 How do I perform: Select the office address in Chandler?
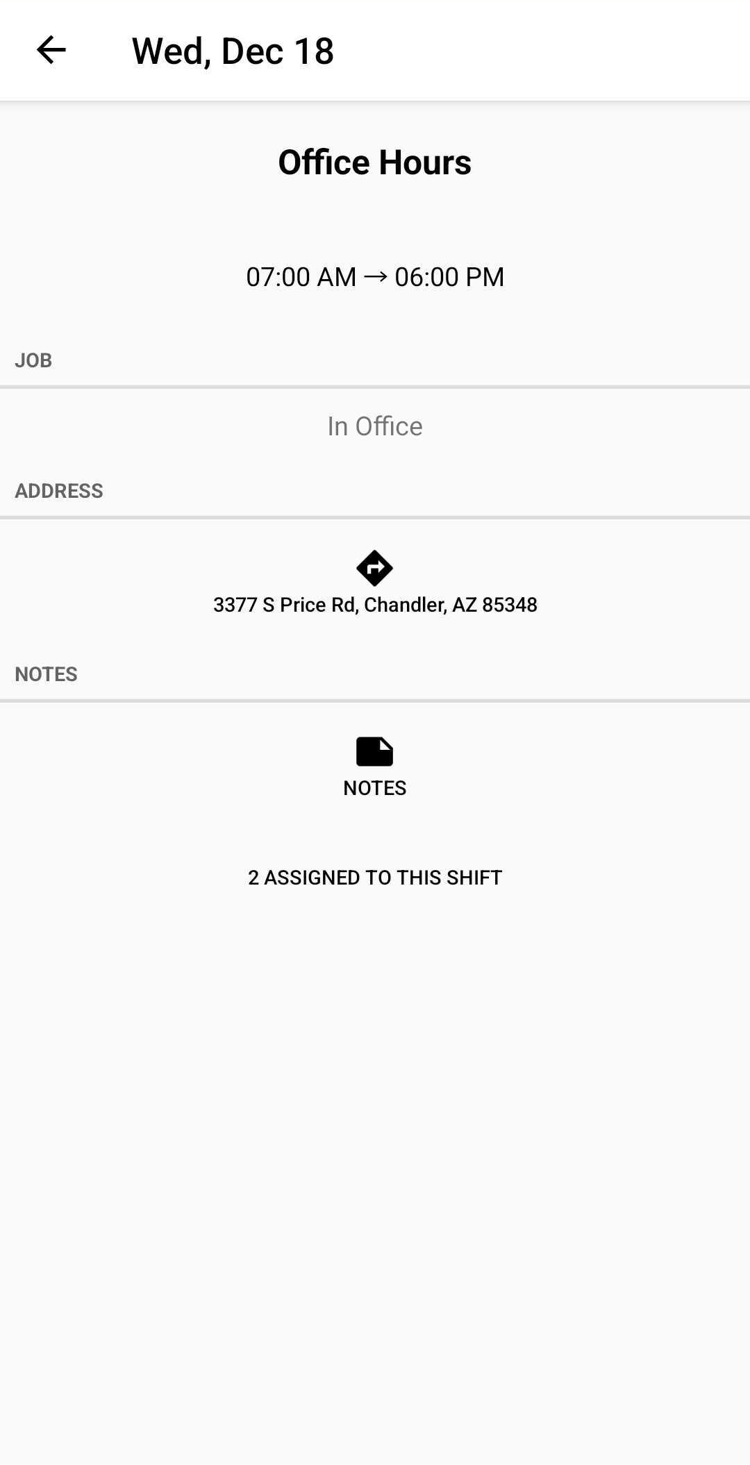click(374, 604)
